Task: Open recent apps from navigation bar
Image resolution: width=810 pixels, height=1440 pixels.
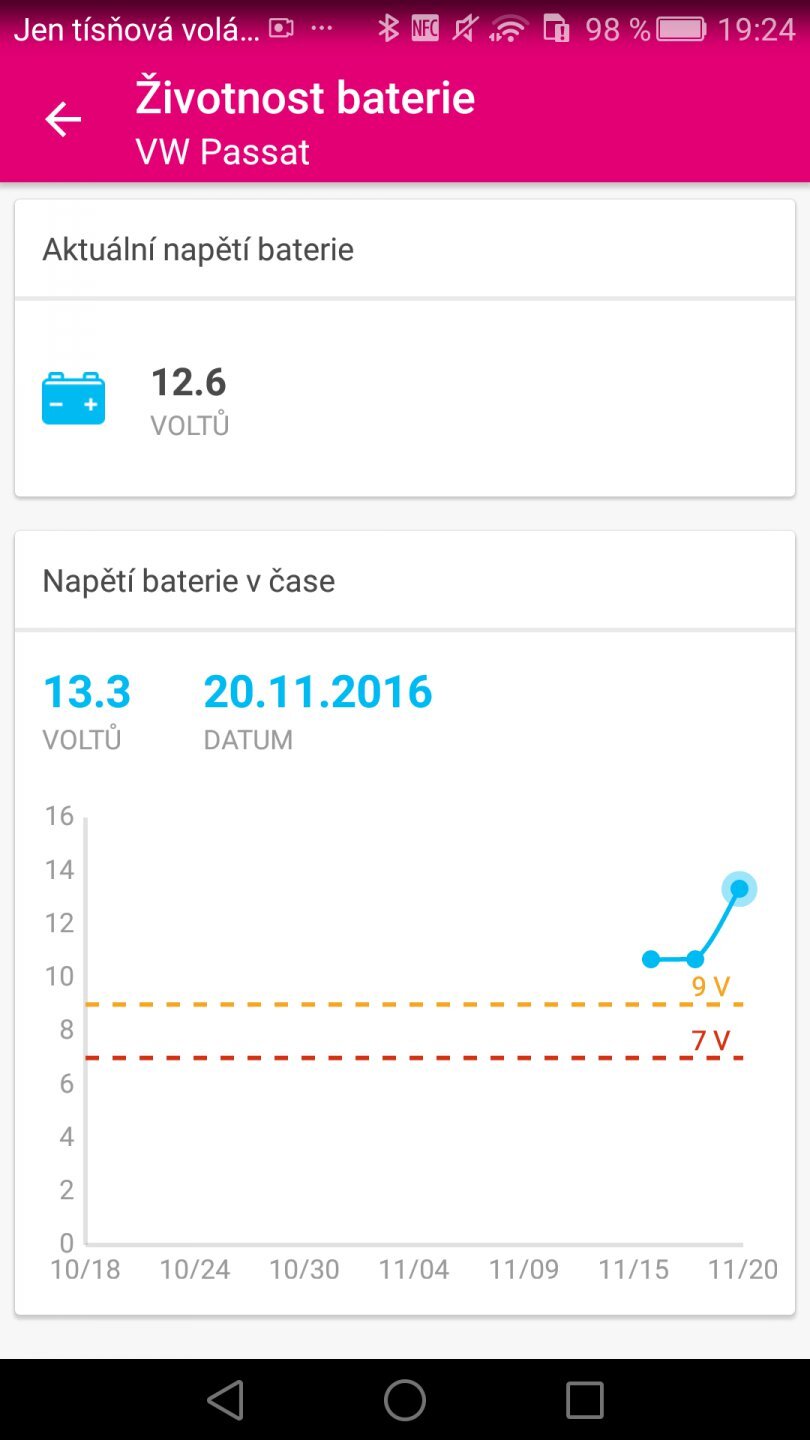Action: click(x=584, y=1399)
